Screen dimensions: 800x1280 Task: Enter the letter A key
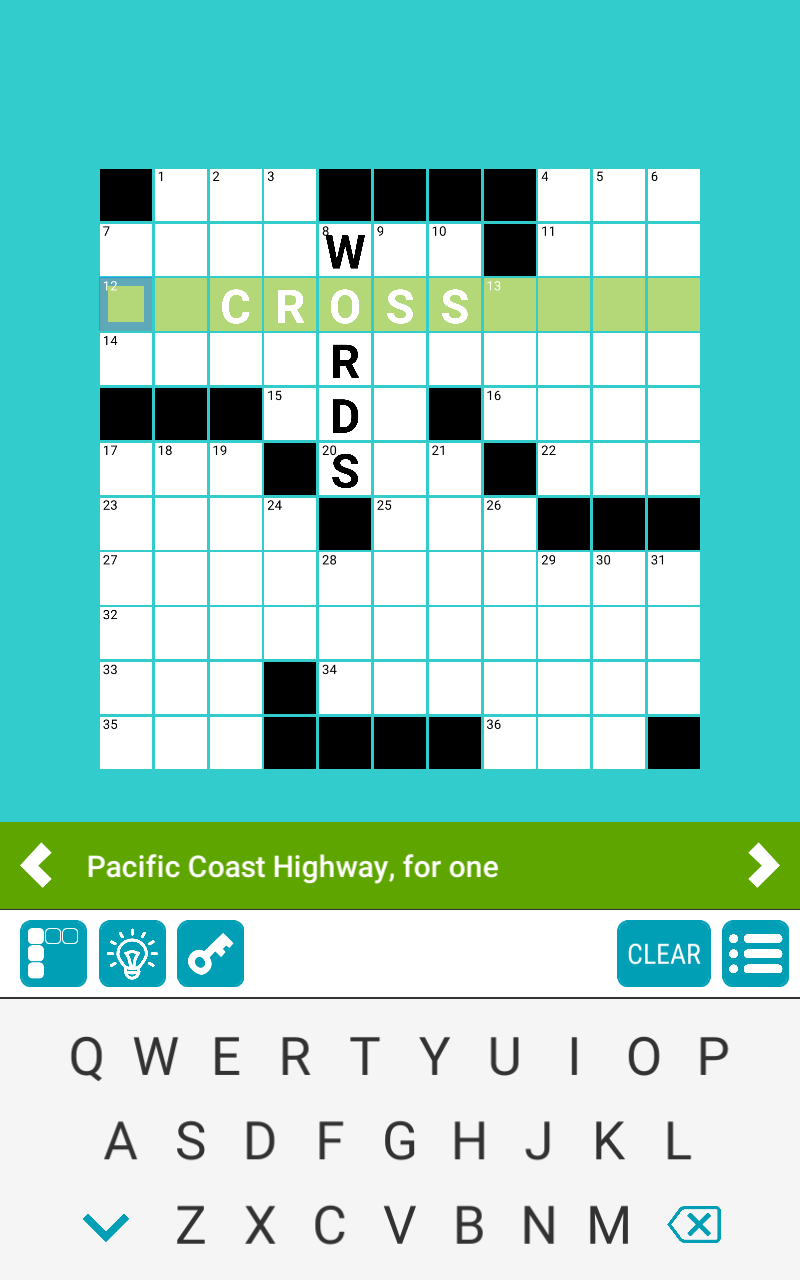pos(121,1141)
